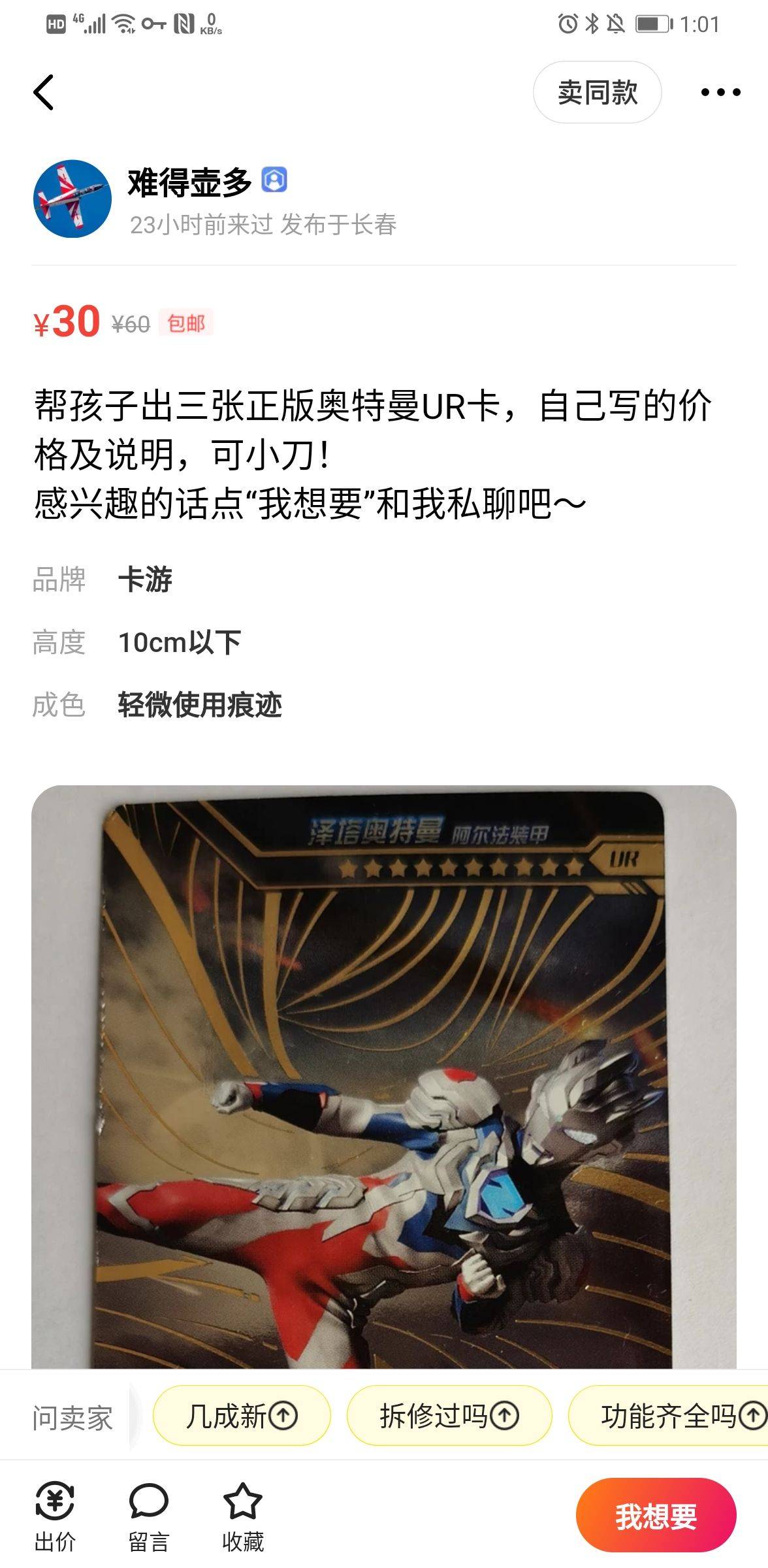Open seller 难得壶多's profile avatar
Viewport: 768px width, 1568px height.
72,199
